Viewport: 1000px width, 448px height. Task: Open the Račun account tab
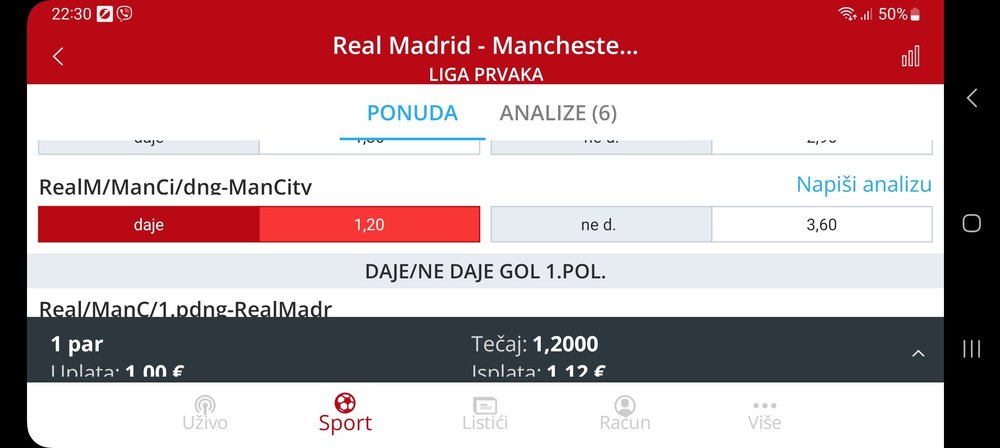625,413
